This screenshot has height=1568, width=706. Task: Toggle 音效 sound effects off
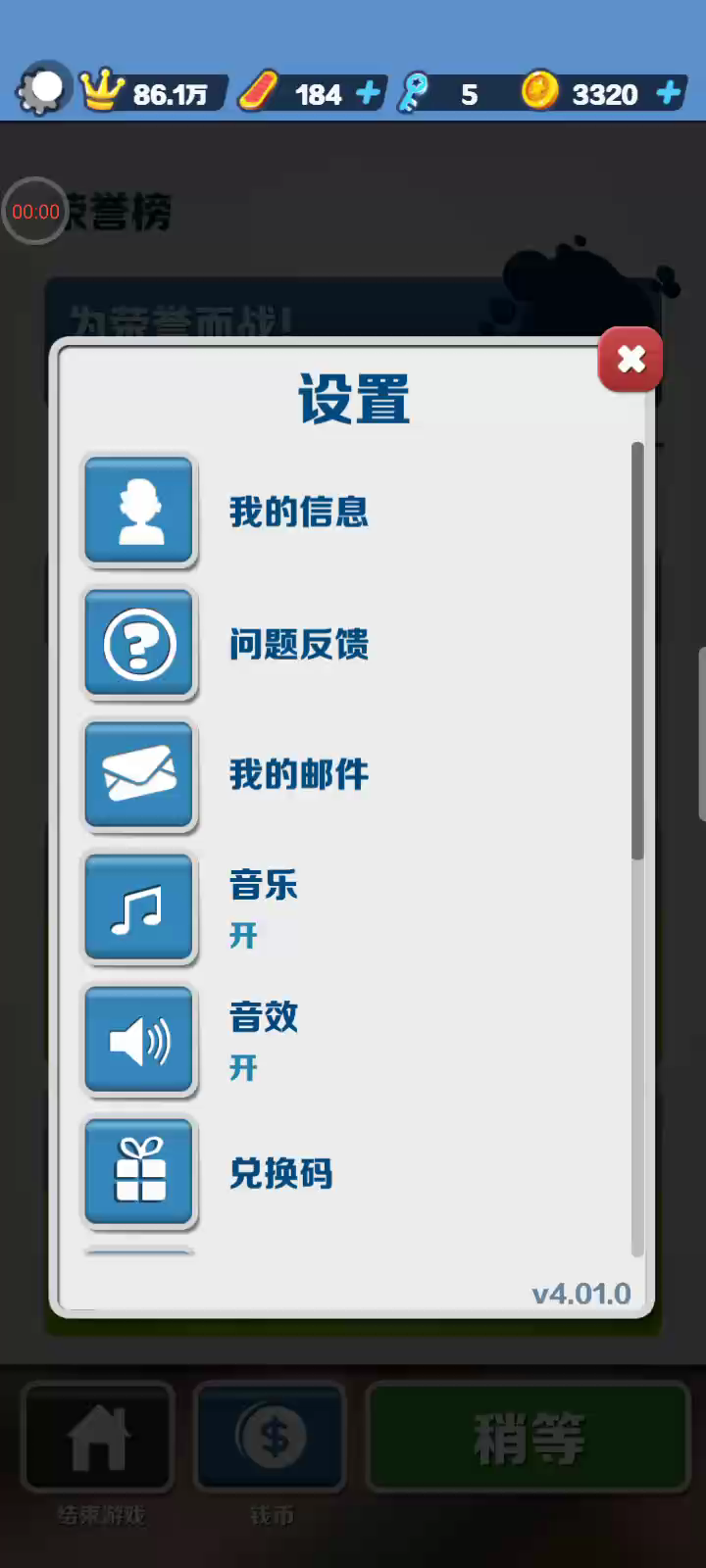[x=139, y=1040]
